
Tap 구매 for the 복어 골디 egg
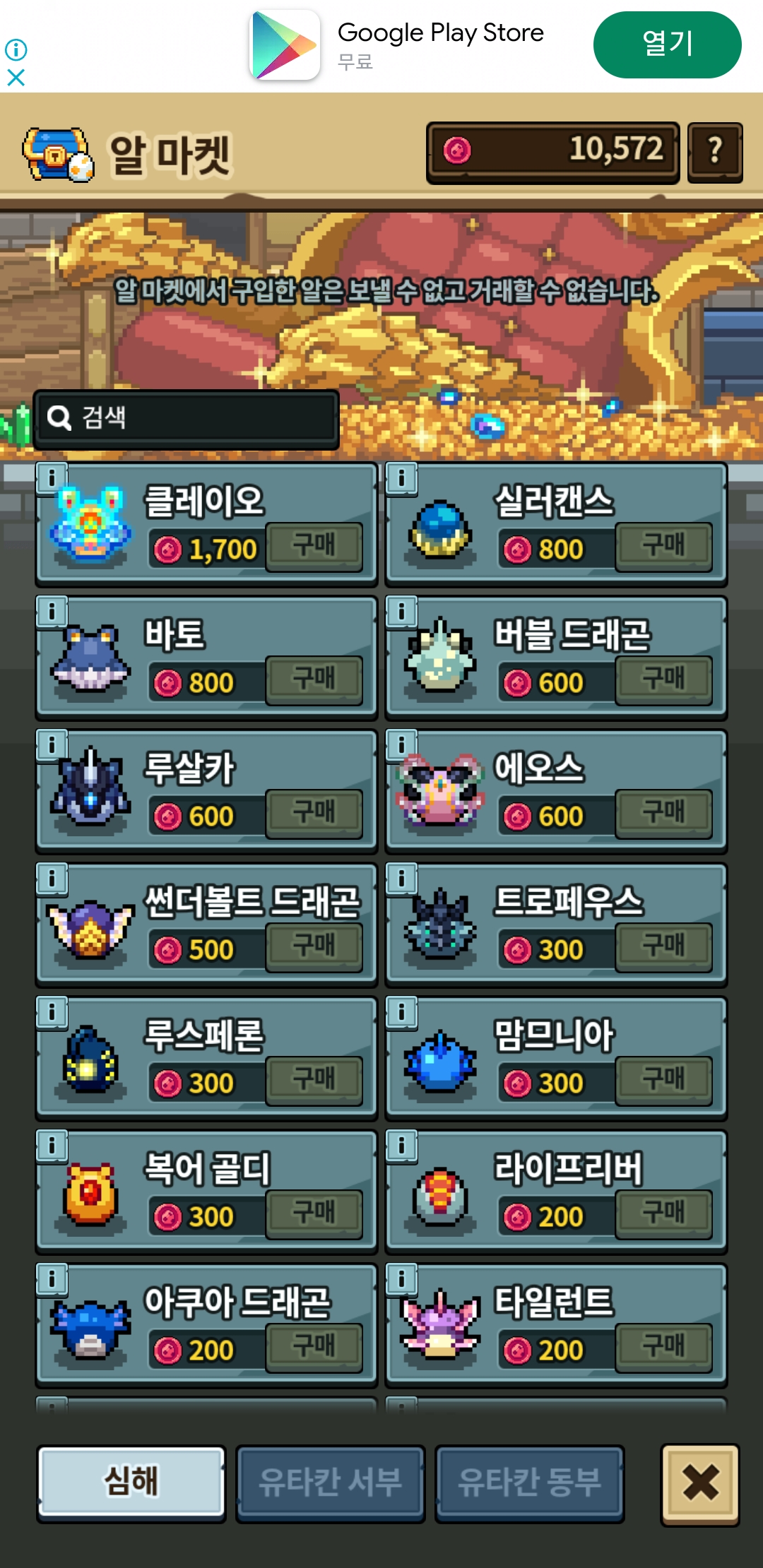314,1213
